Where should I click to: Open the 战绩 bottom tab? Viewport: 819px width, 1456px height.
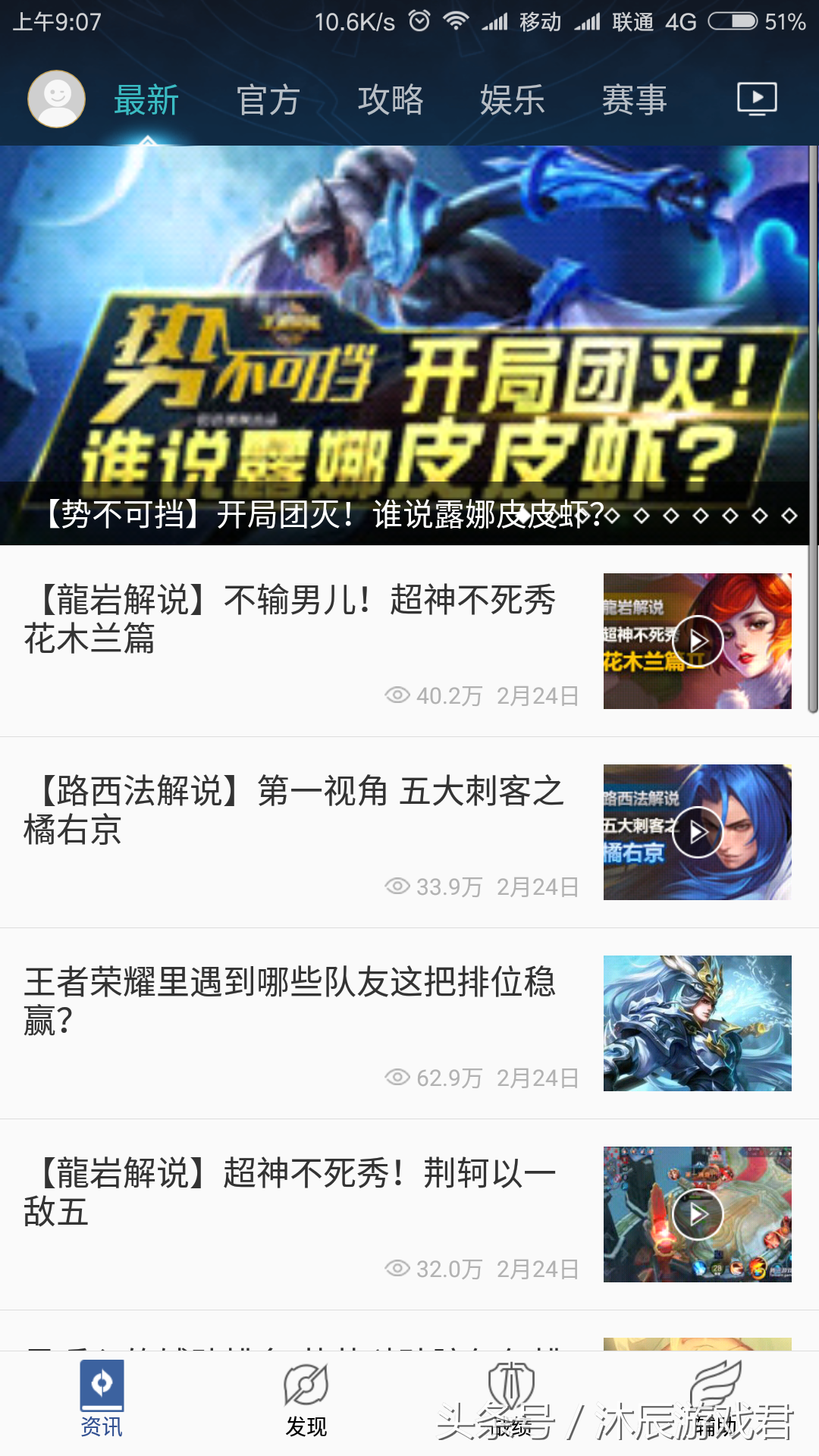tap(511, 1399)
